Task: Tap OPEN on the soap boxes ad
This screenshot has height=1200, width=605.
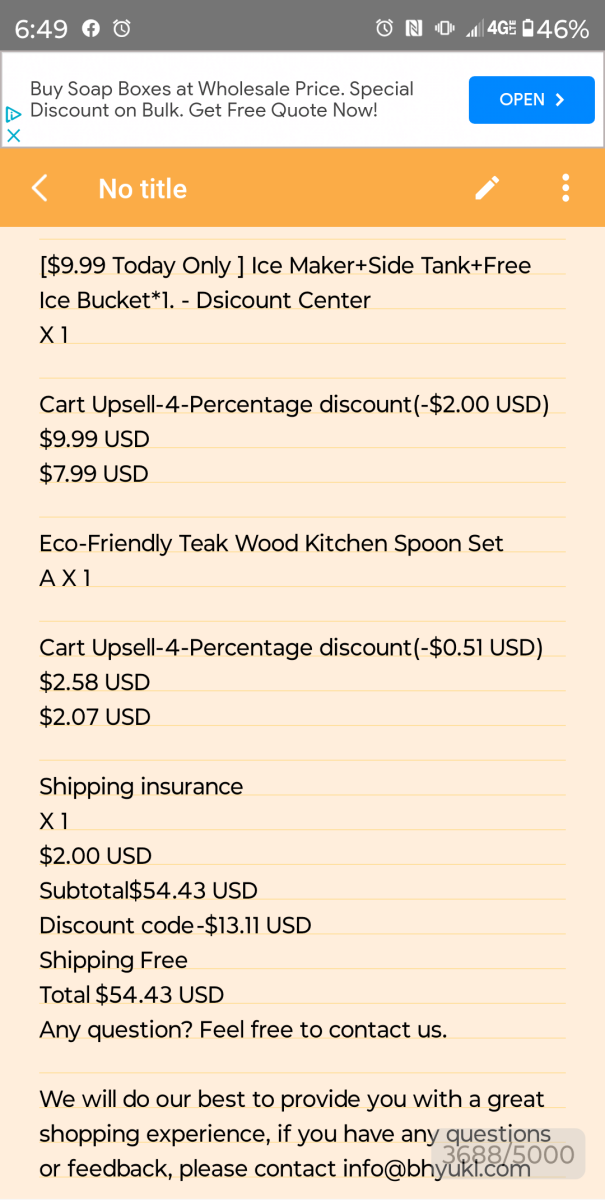Action: [531, 100]
